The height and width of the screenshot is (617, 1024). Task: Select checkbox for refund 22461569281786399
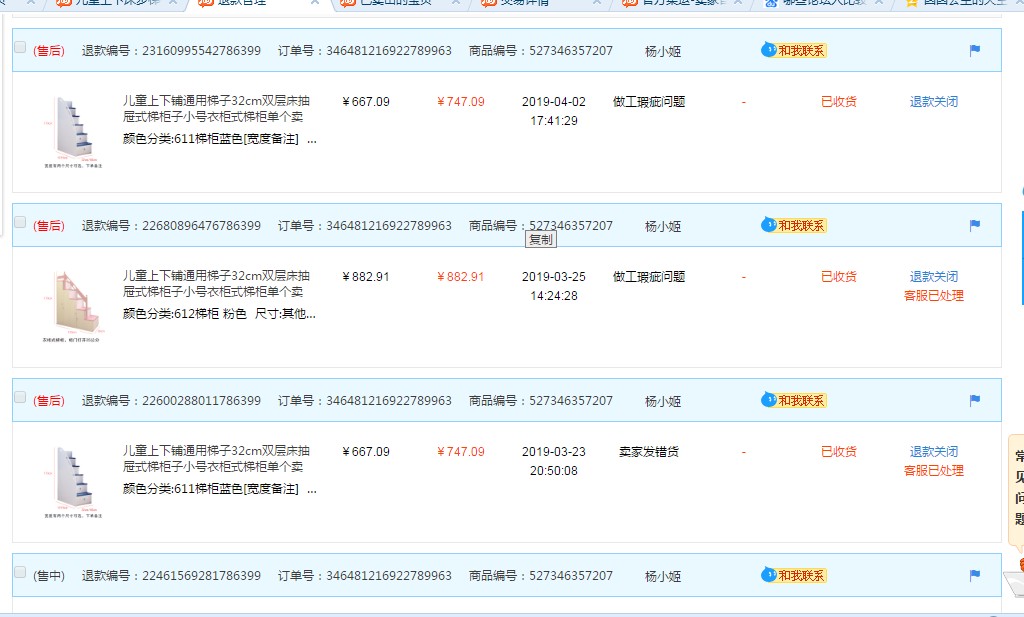[x=20, y=573]
